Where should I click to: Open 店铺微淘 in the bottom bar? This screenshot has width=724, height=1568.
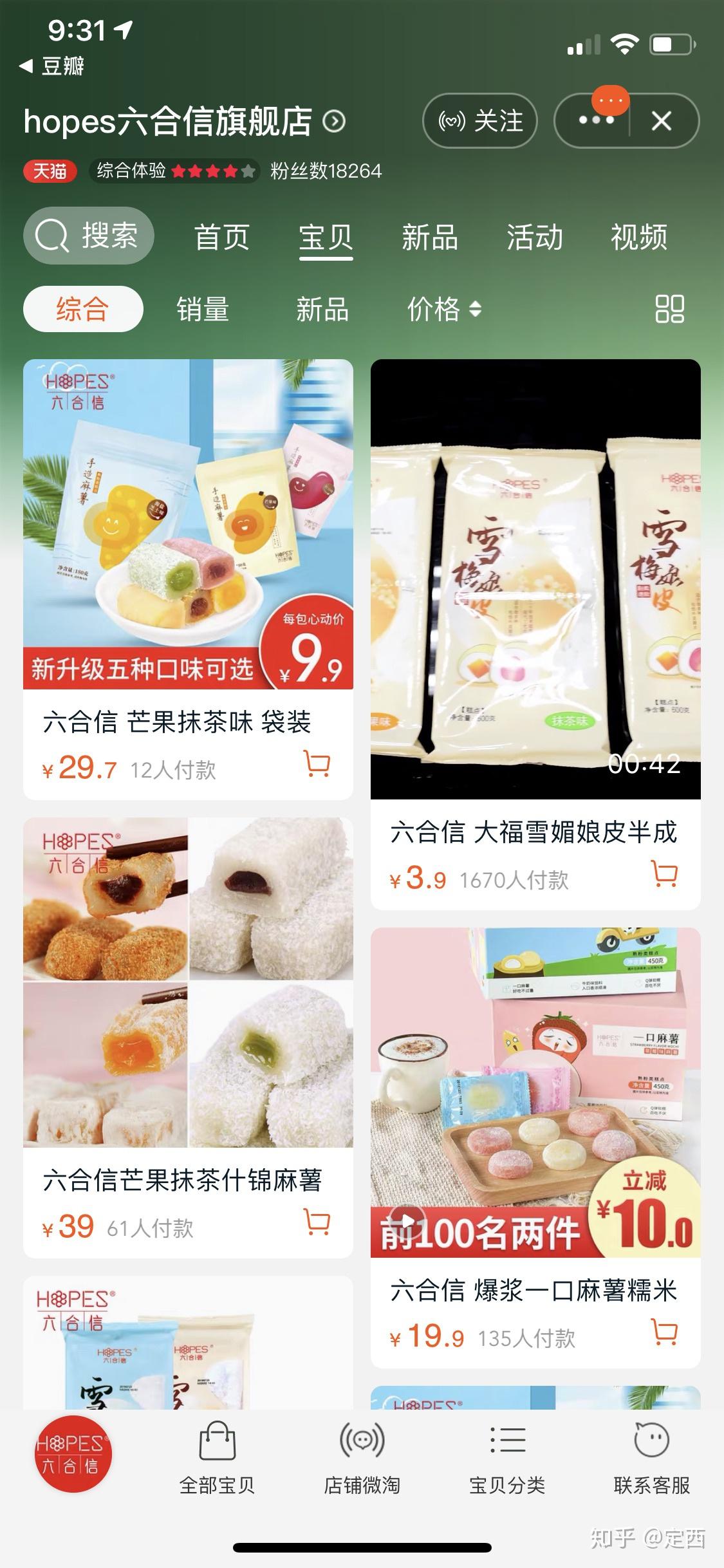click(362, 1459)
